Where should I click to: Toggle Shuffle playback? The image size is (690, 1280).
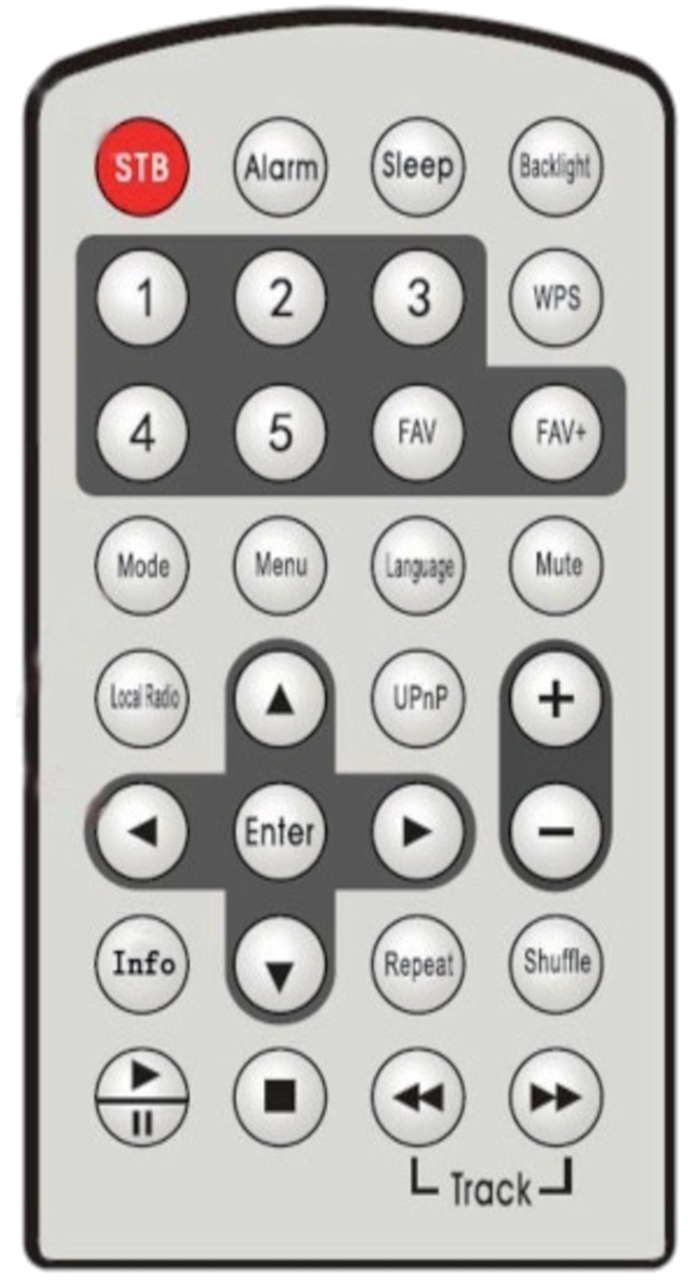click(557, 962)
